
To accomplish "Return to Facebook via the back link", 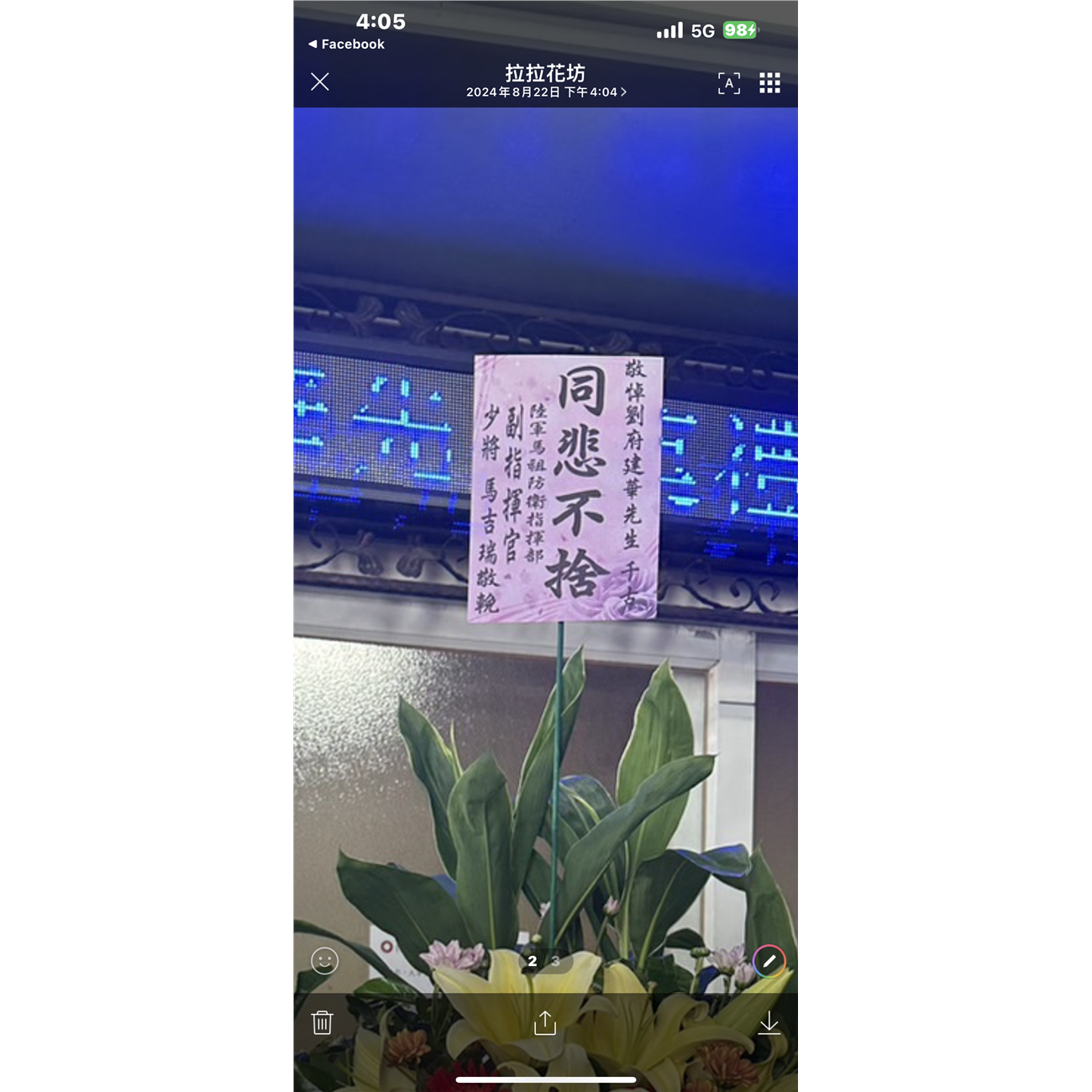I will pyautogui.click(x=346, y=45).
